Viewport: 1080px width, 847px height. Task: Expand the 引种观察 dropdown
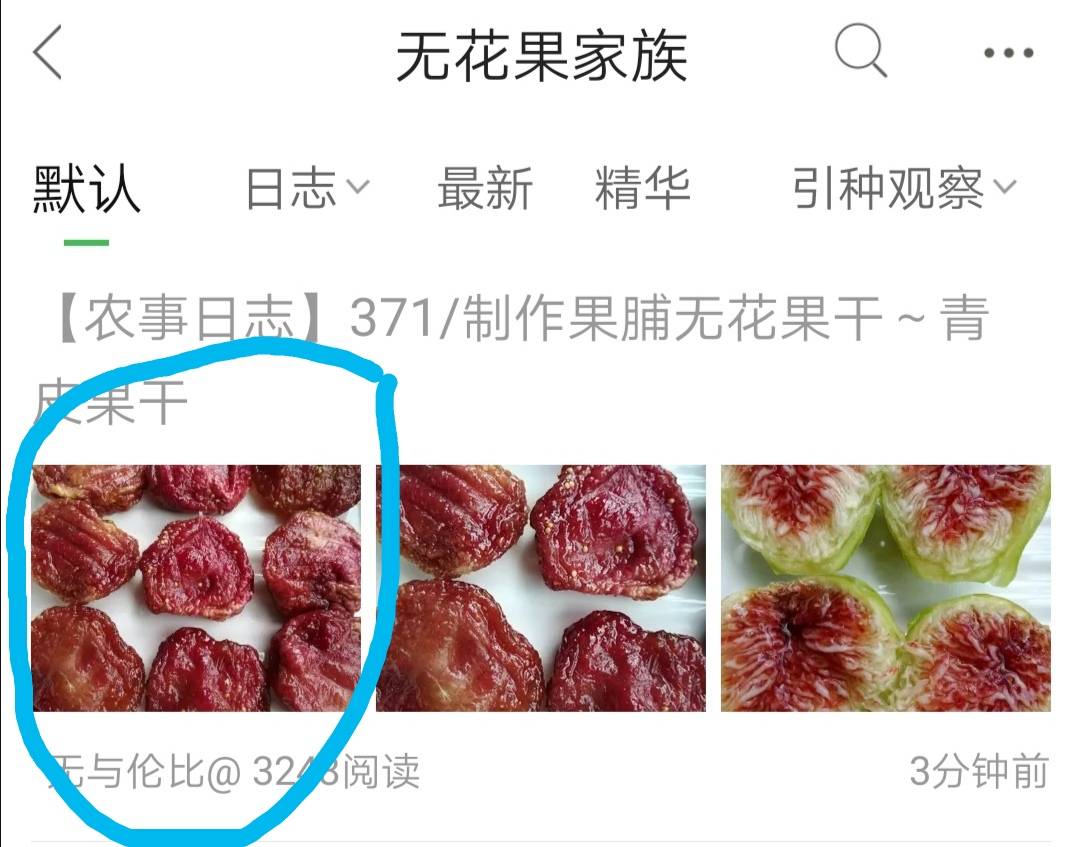[903, 189]
